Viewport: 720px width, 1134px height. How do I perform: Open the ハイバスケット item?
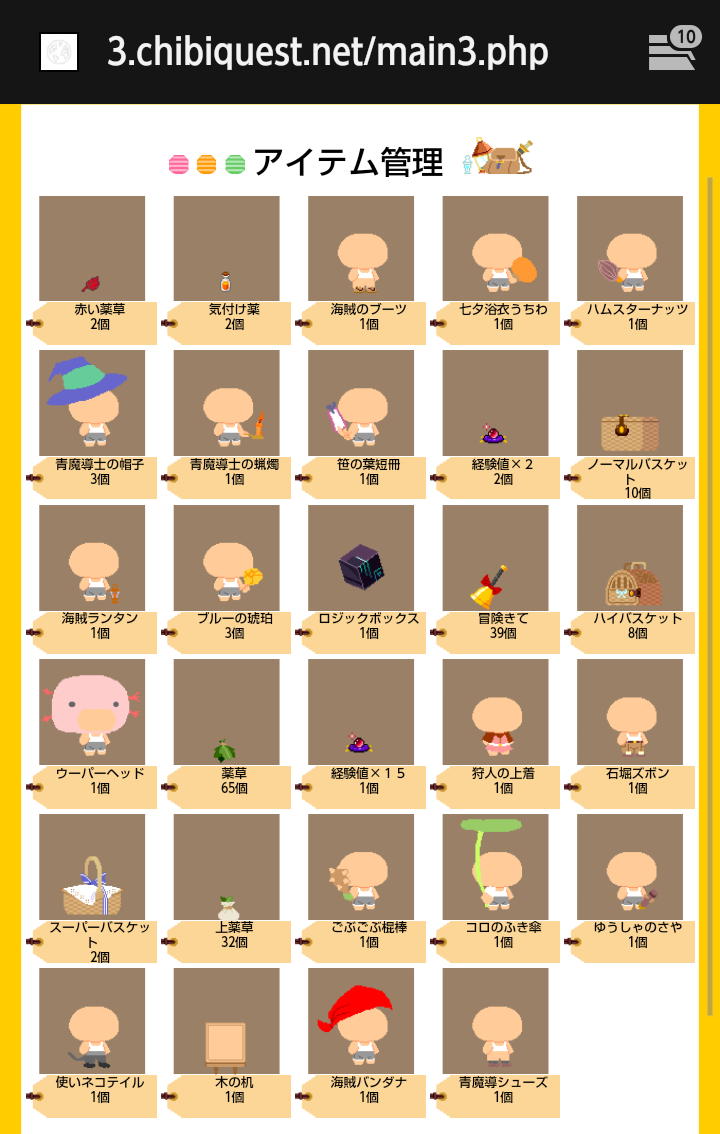[630, 559]
